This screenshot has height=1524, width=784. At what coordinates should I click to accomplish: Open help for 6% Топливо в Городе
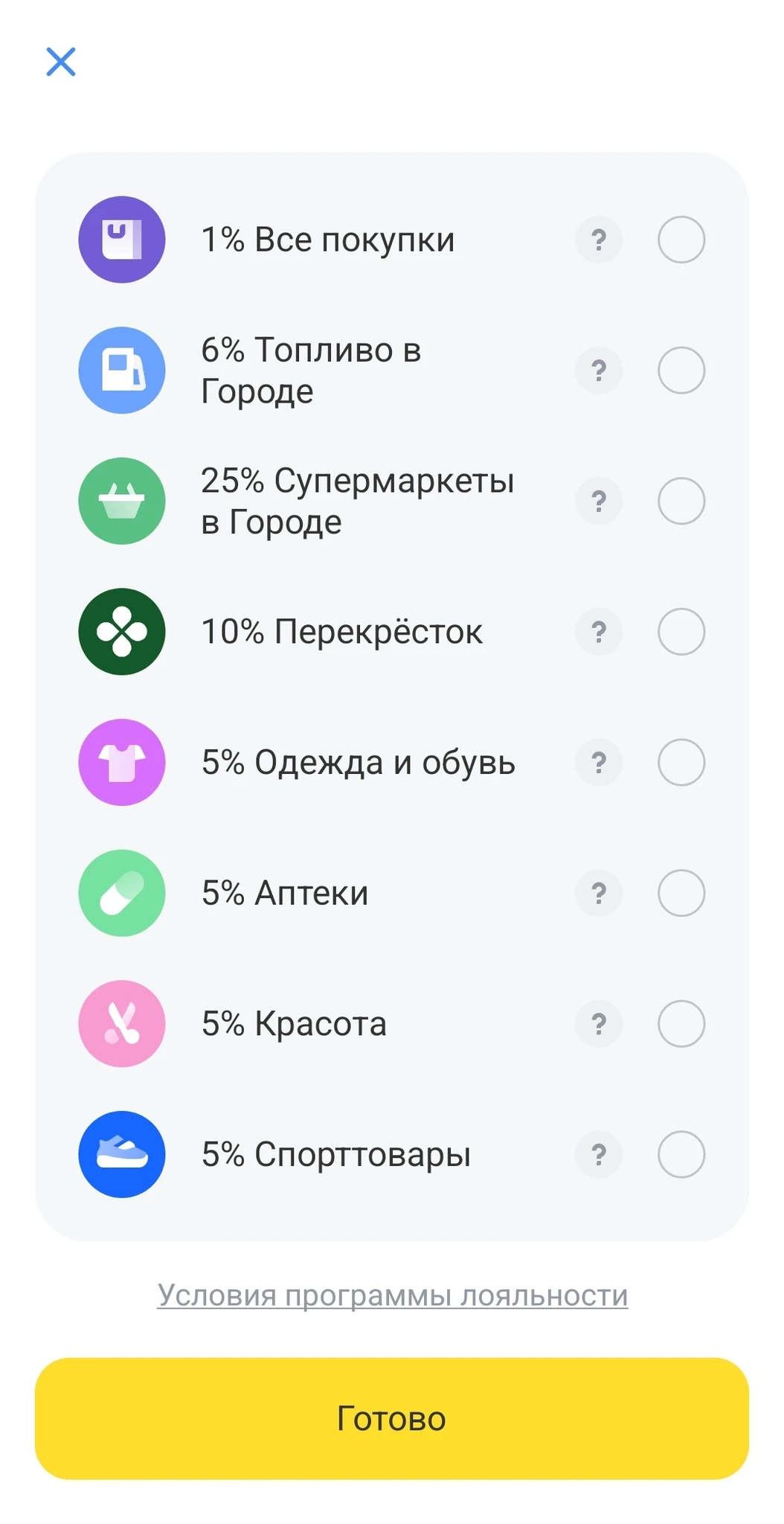click(599, 371)
